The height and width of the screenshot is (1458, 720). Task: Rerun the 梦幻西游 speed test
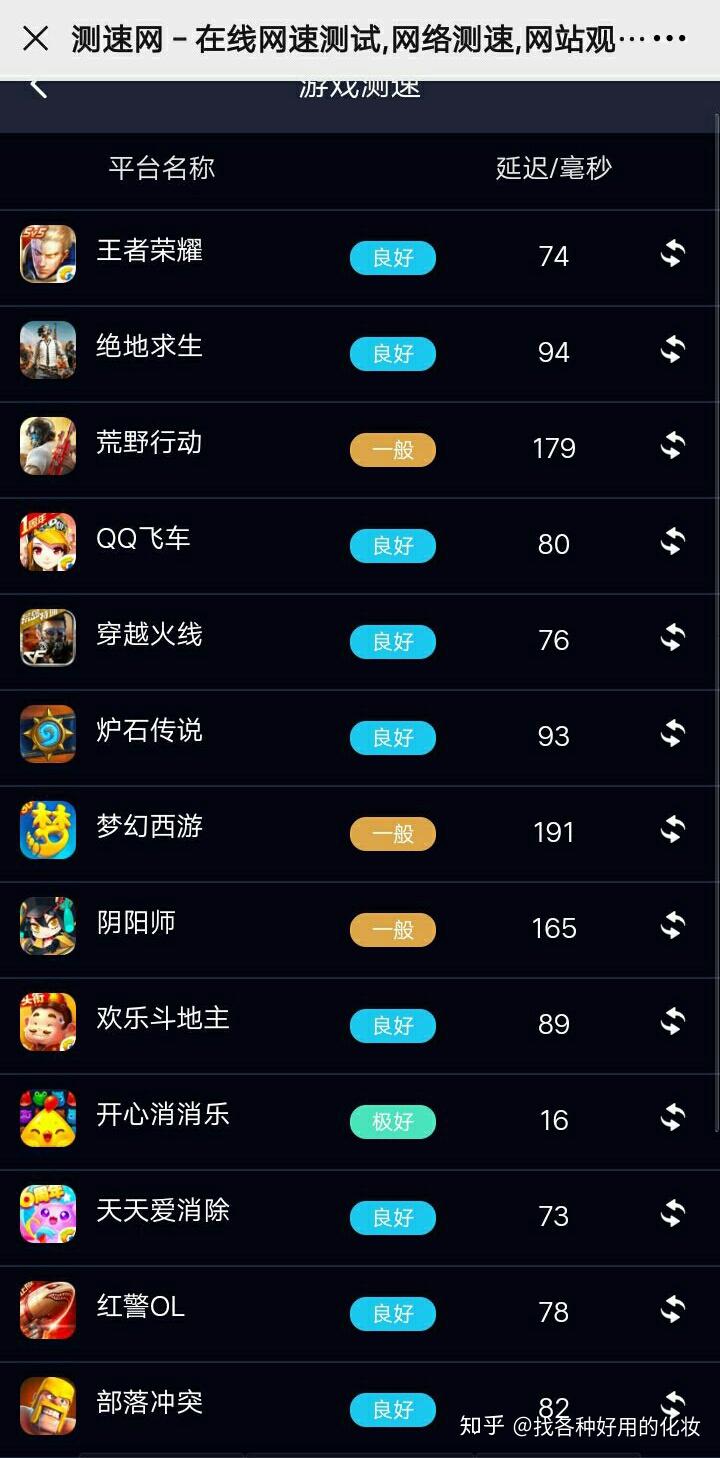673,830
